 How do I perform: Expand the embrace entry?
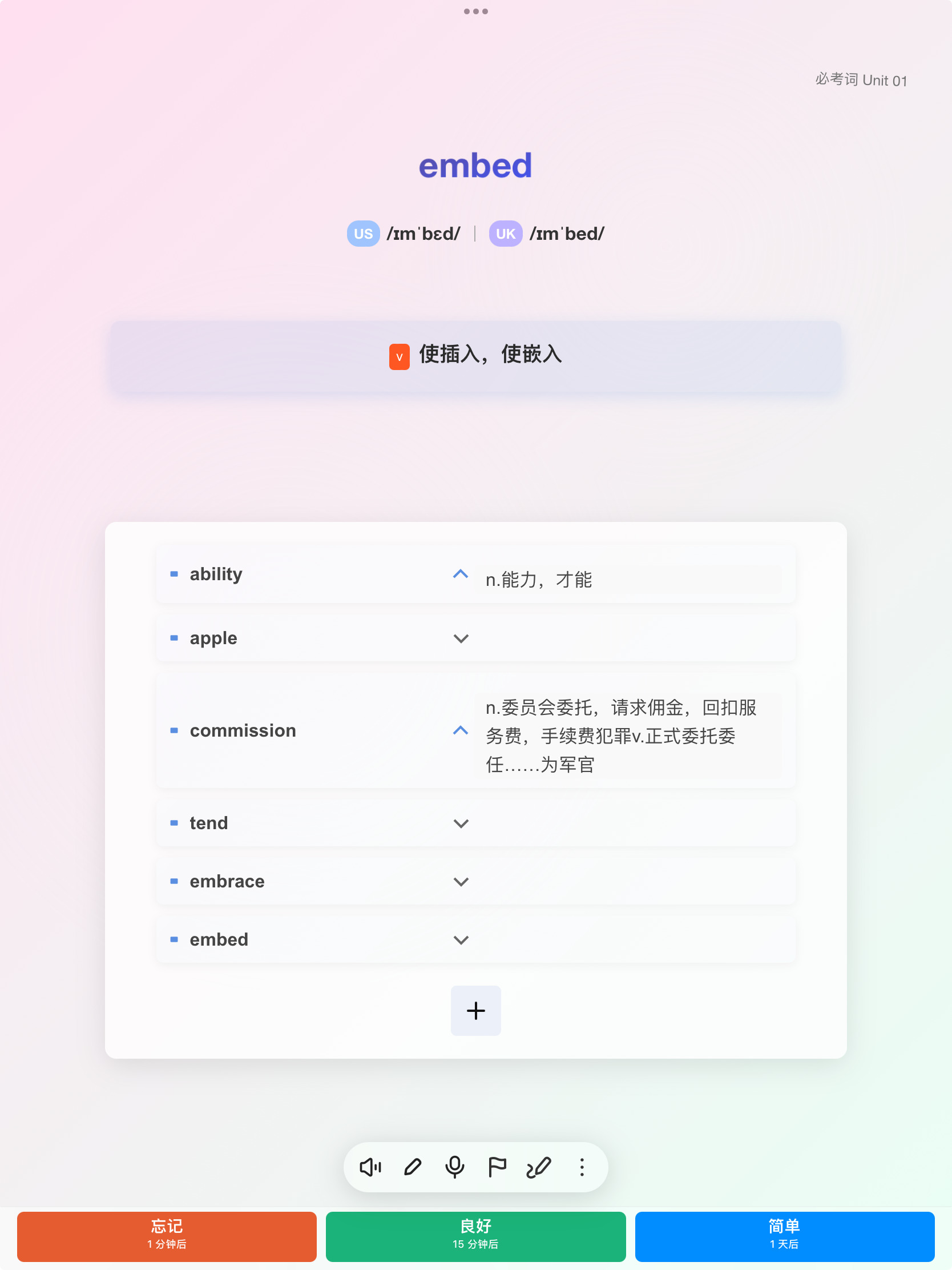click(x=460, y=881)
